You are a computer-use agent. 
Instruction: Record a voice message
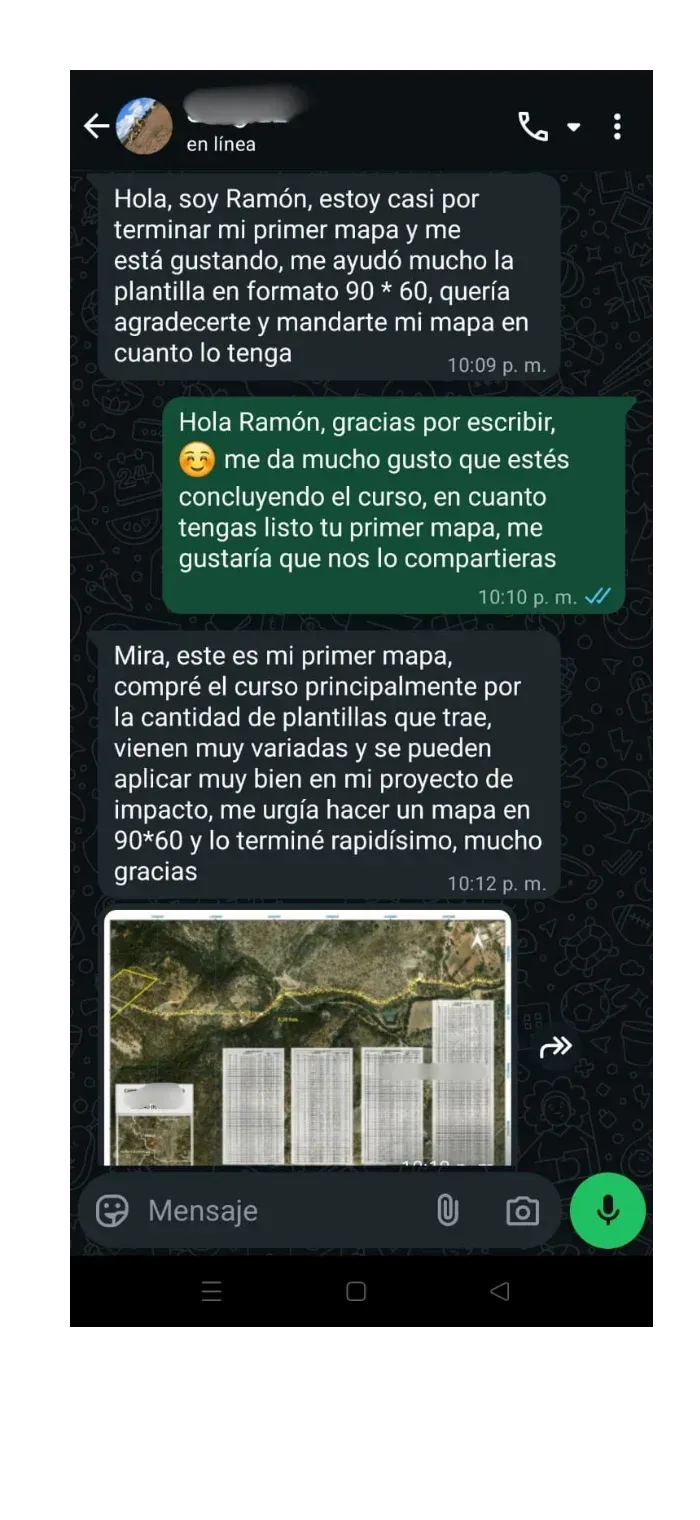click(607, 1211)
